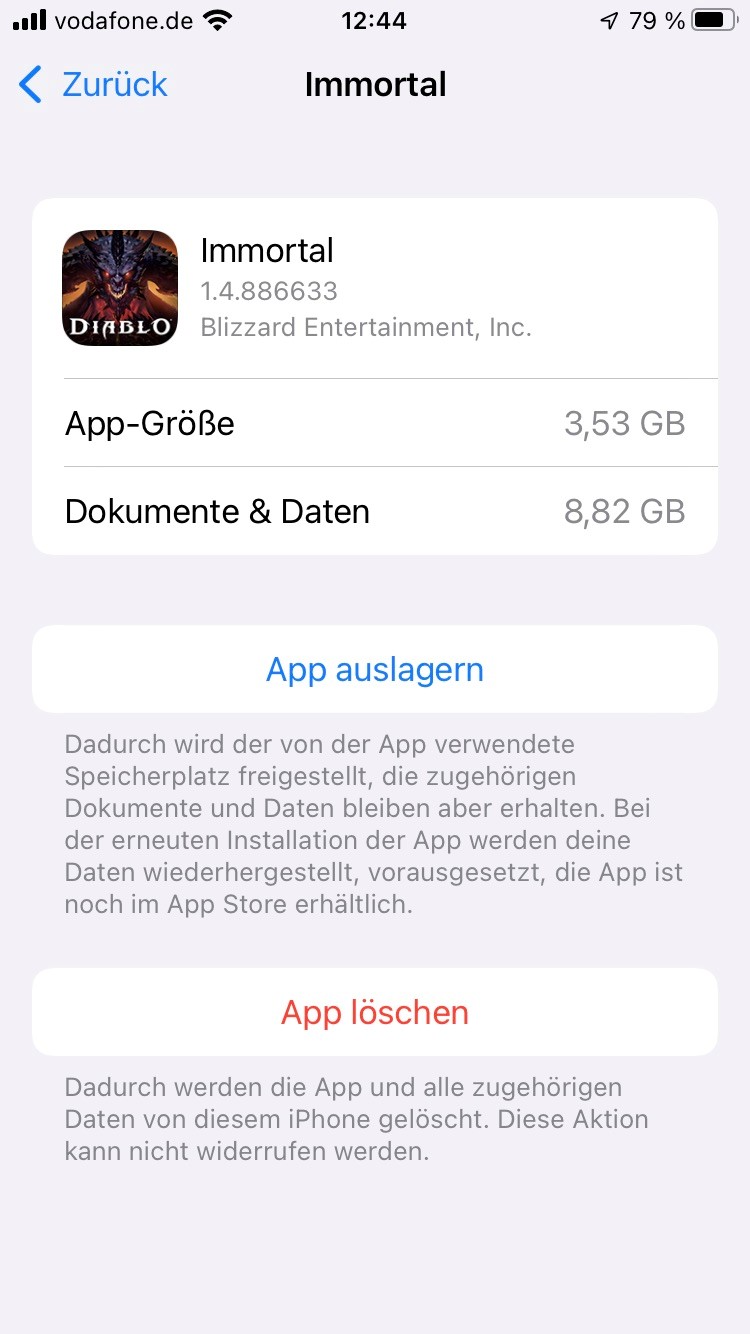The width and height of the screenshot is (750, 1334).
Task: Delete Immortal via App löschen
Action: point(375,1012)
